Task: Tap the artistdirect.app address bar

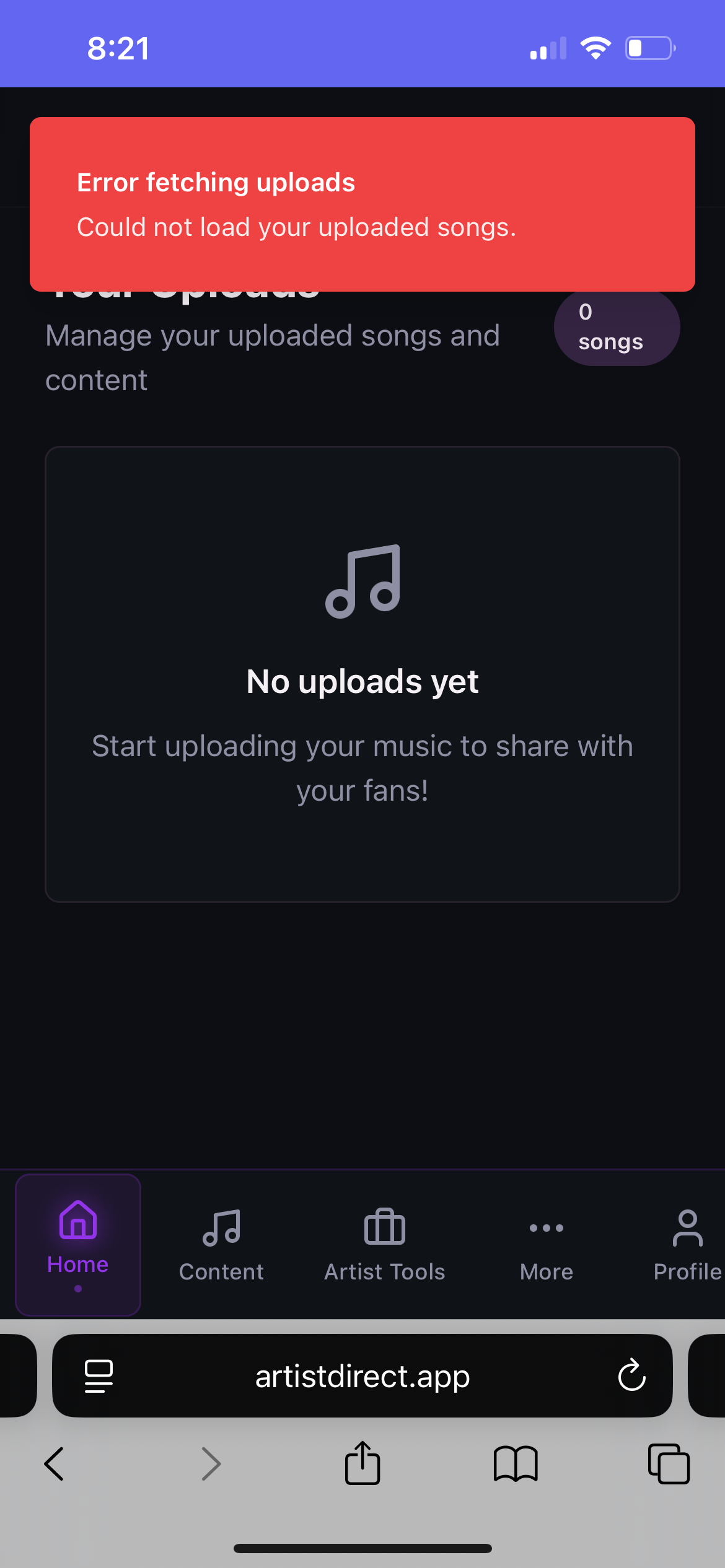Action: coord(362,1376)
